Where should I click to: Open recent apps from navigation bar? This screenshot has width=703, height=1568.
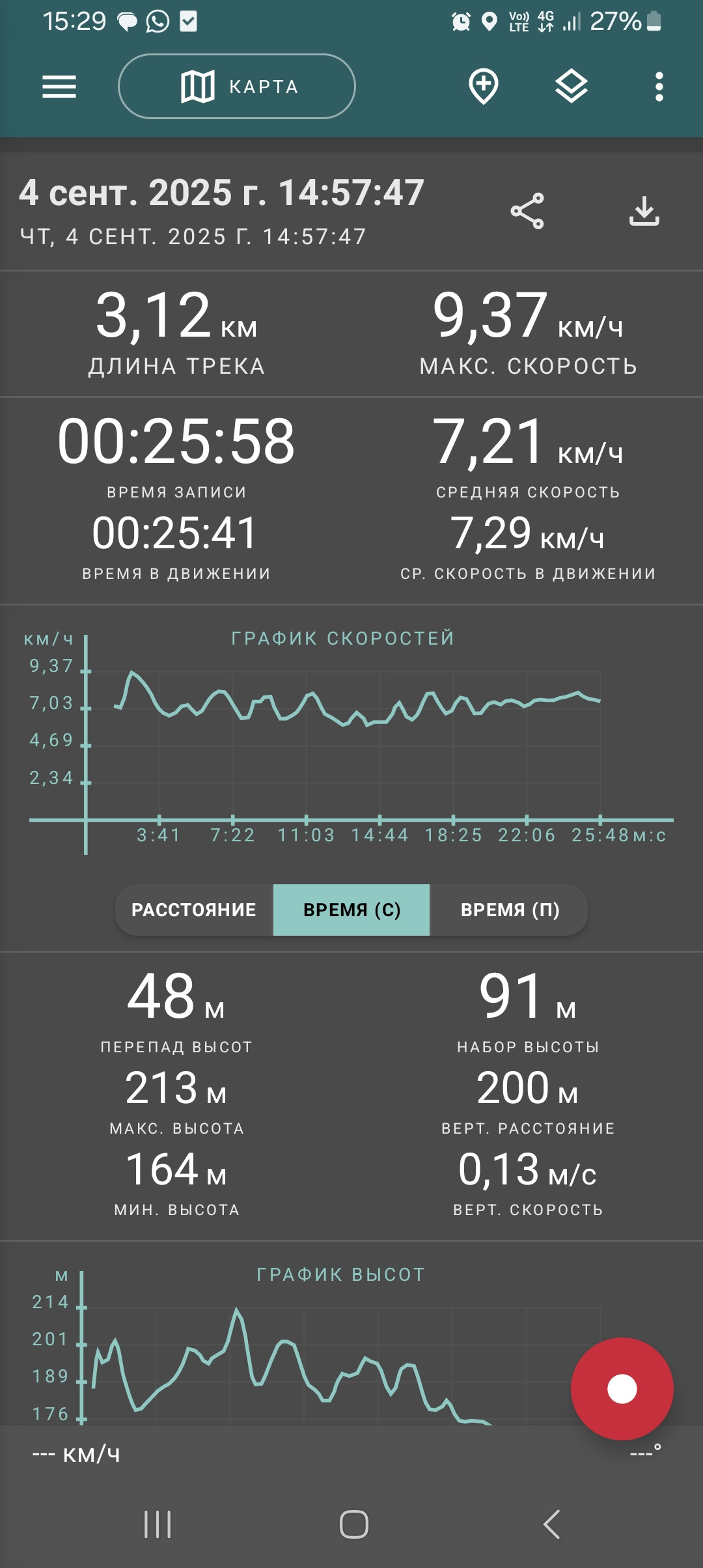tap(158, 1524)
